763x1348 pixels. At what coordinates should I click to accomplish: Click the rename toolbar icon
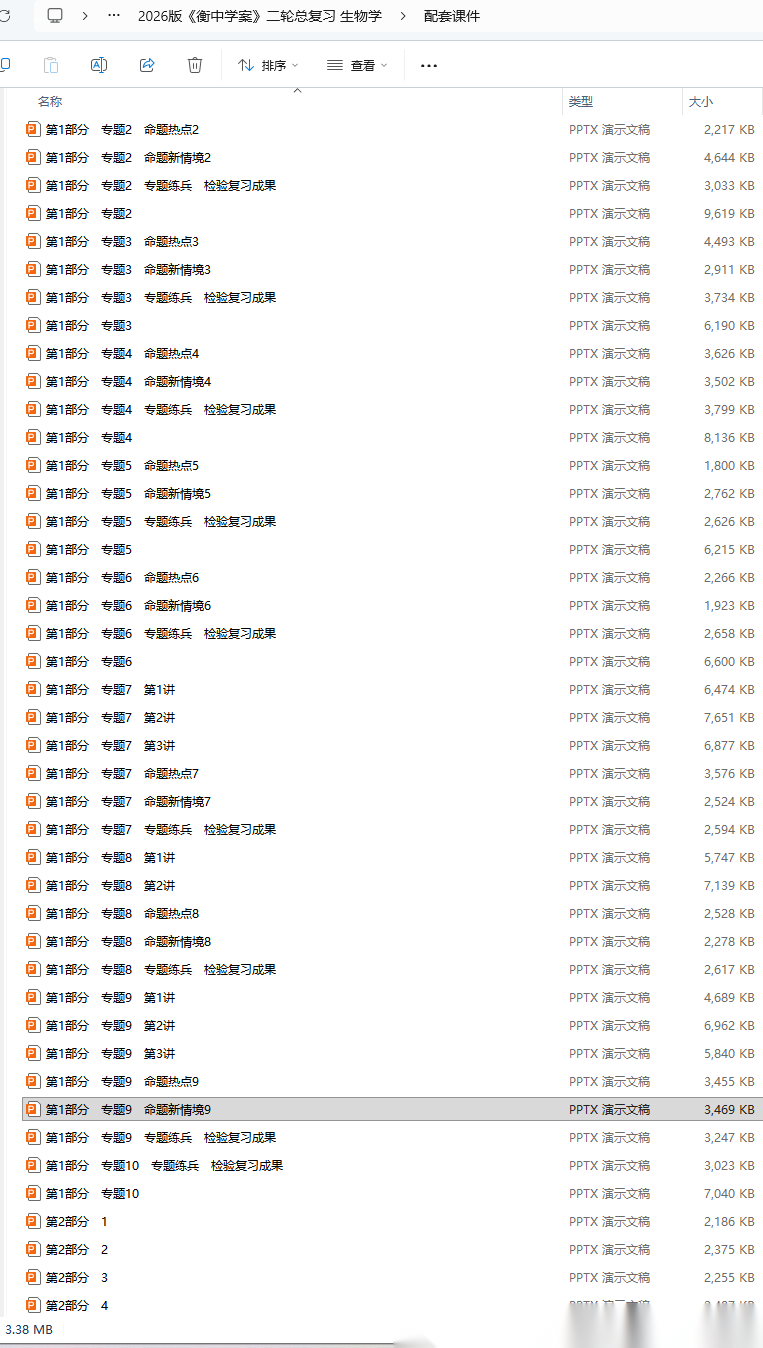coord(99,65)
